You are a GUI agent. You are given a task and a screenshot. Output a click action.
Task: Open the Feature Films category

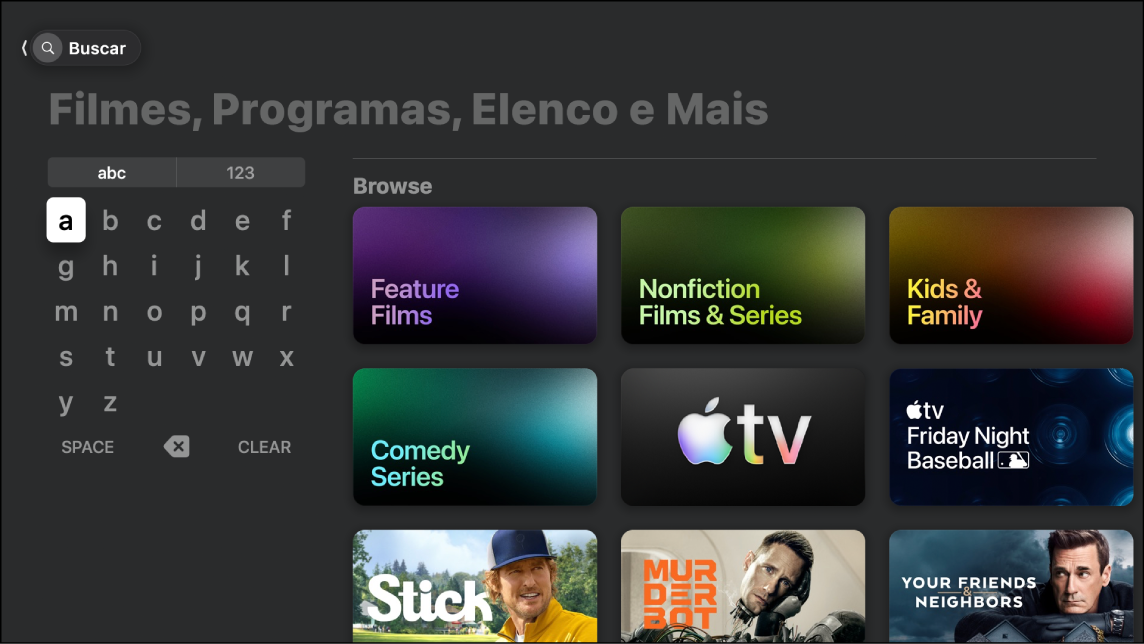click(x=475, y=275)
